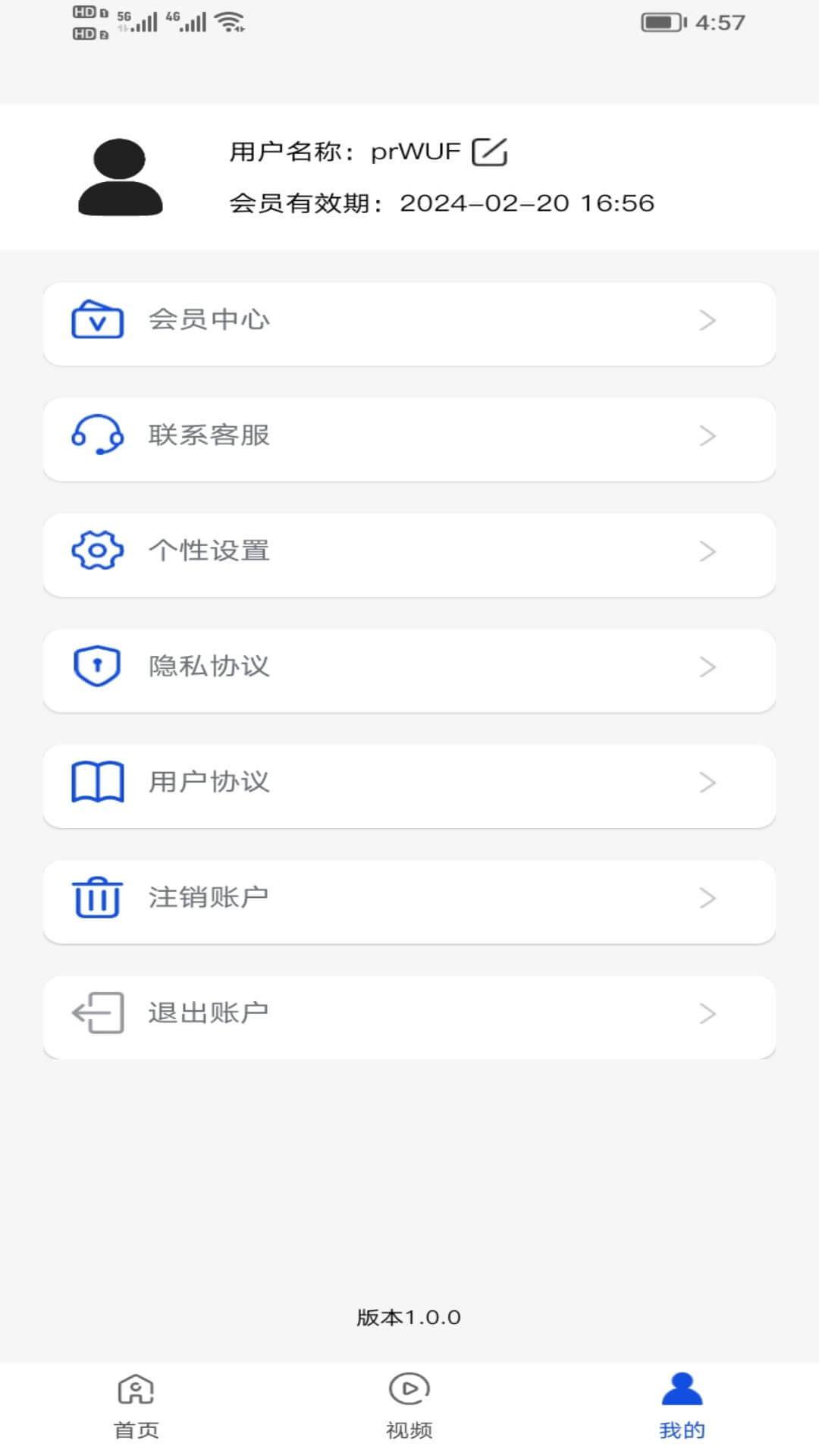This screenshot has height=1456, width=819.
Task: Expand 隐私协议 using its chevron arrow
Action: pyautogui.click(x=707, y=668)
